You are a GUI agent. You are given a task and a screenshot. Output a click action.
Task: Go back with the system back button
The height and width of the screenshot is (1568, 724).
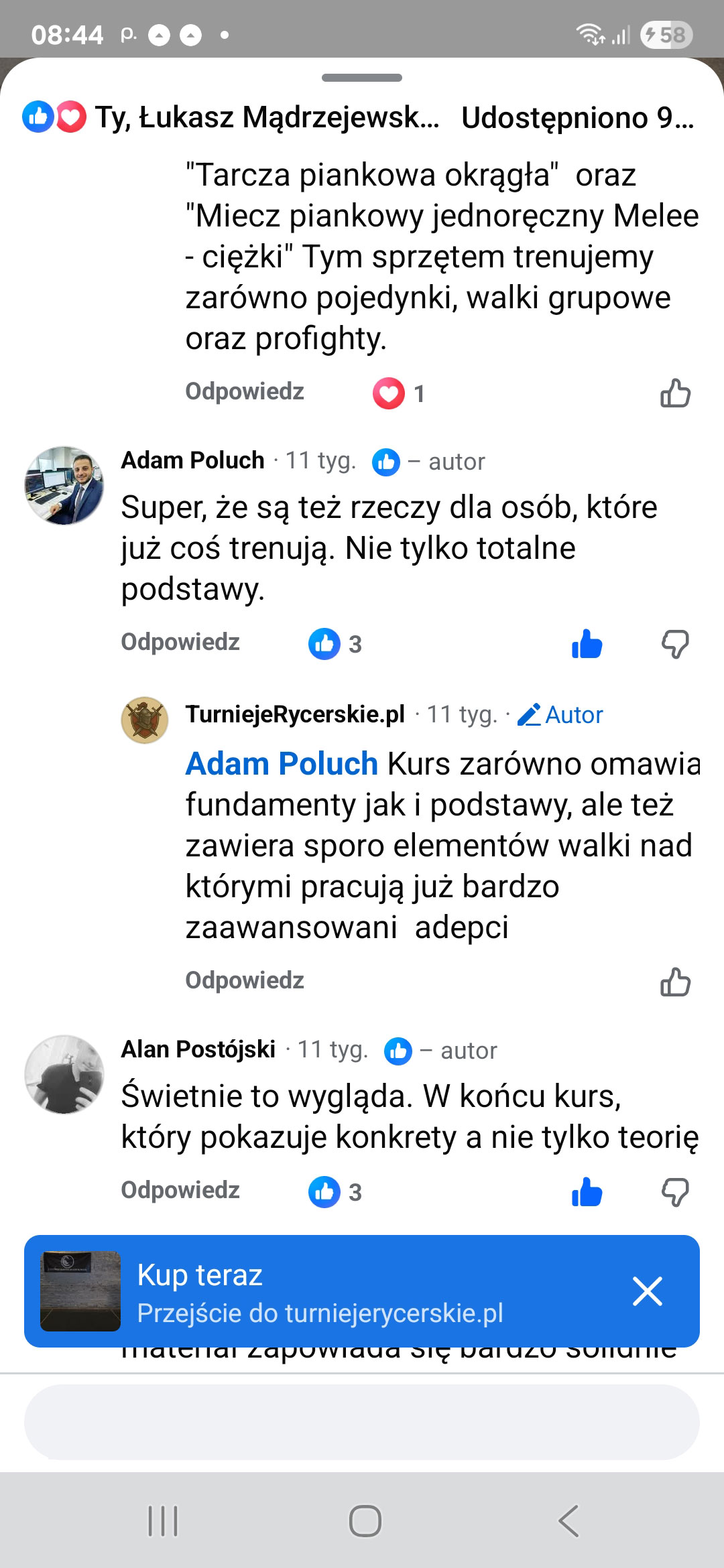(x=568, y=1520)
